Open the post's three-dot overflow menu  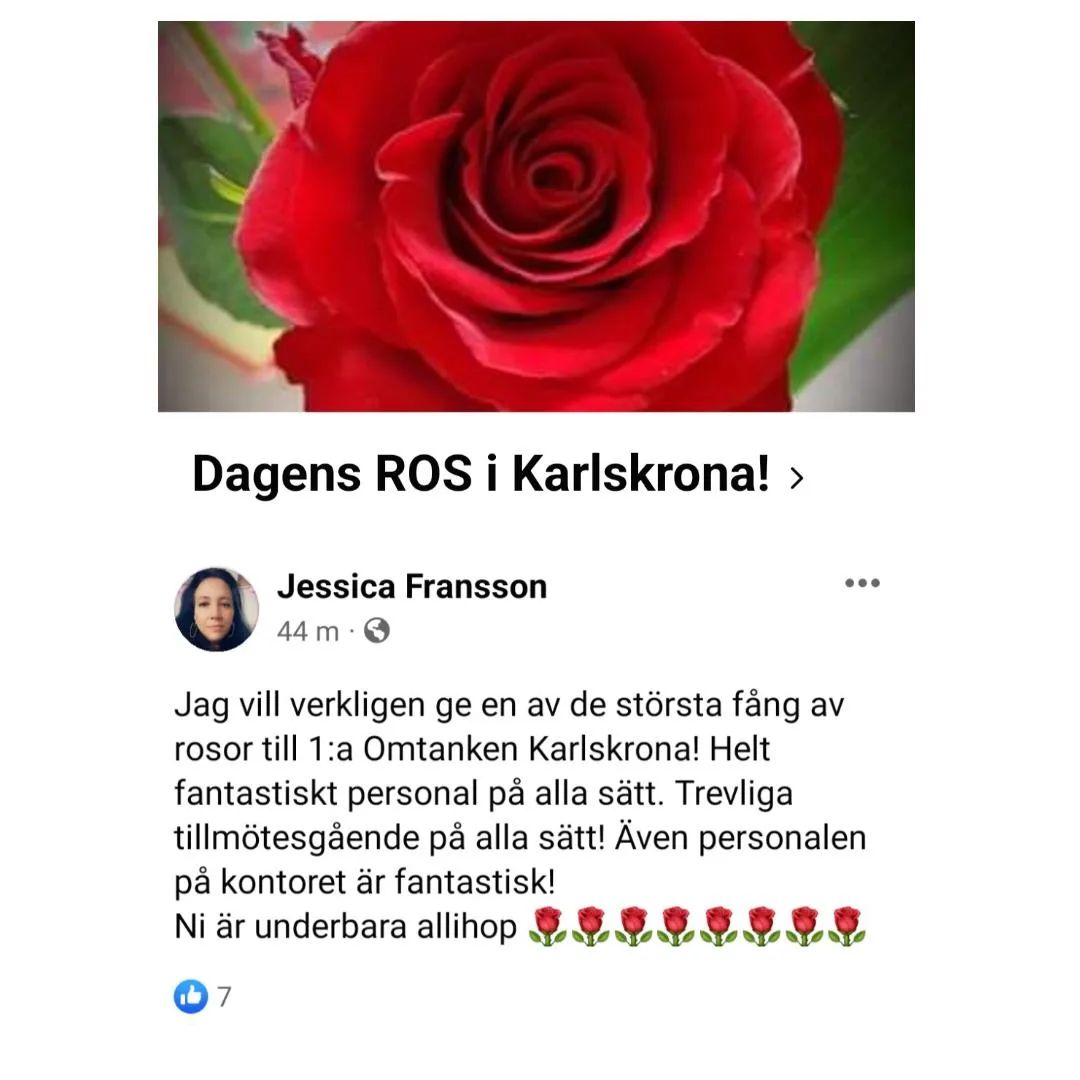tap(862, 583)
